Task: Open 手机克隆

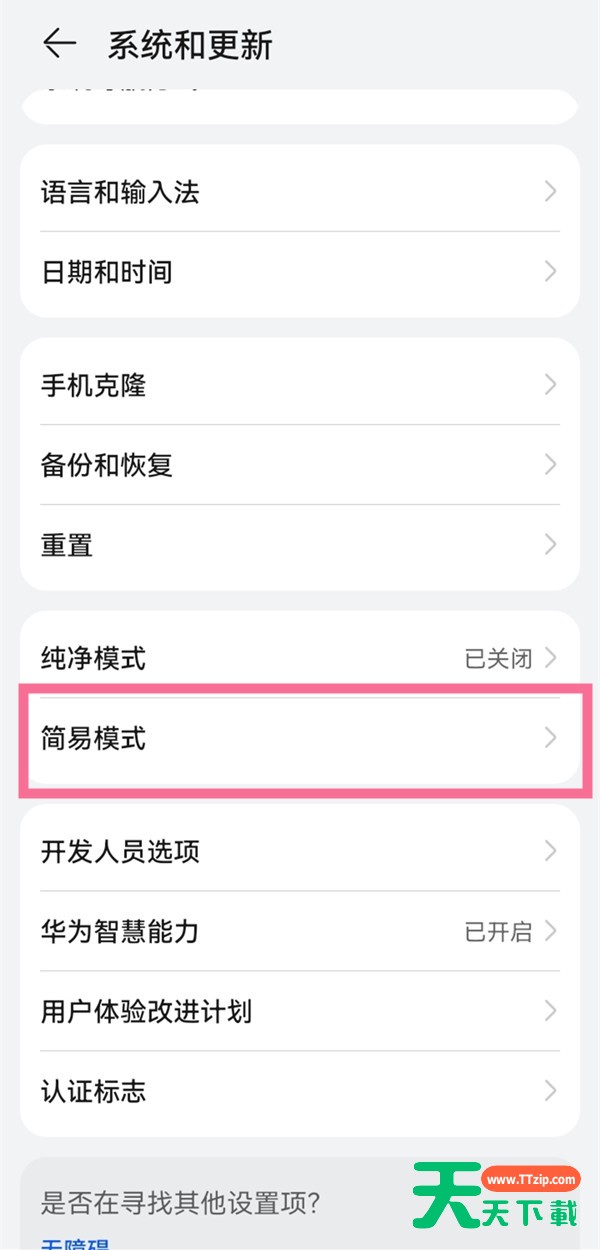Action: [x=300, y=385]
